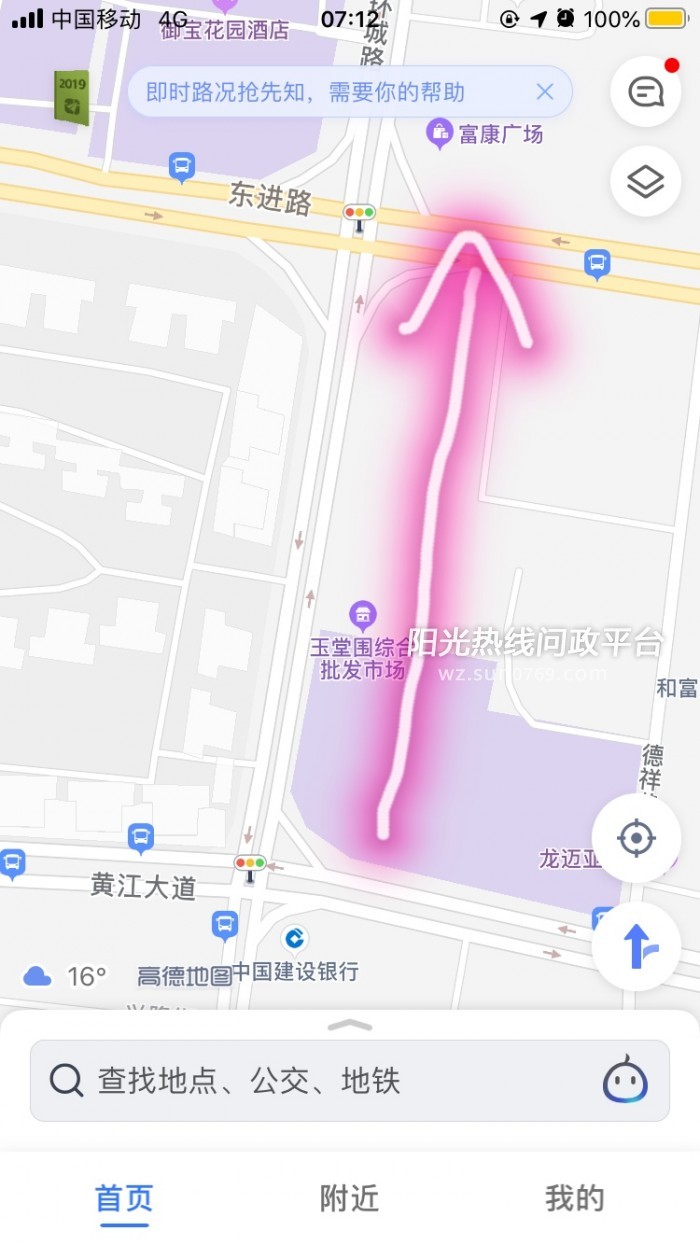
Task: Dismiss the real-time traffic help banner
Action: point(544,92)
